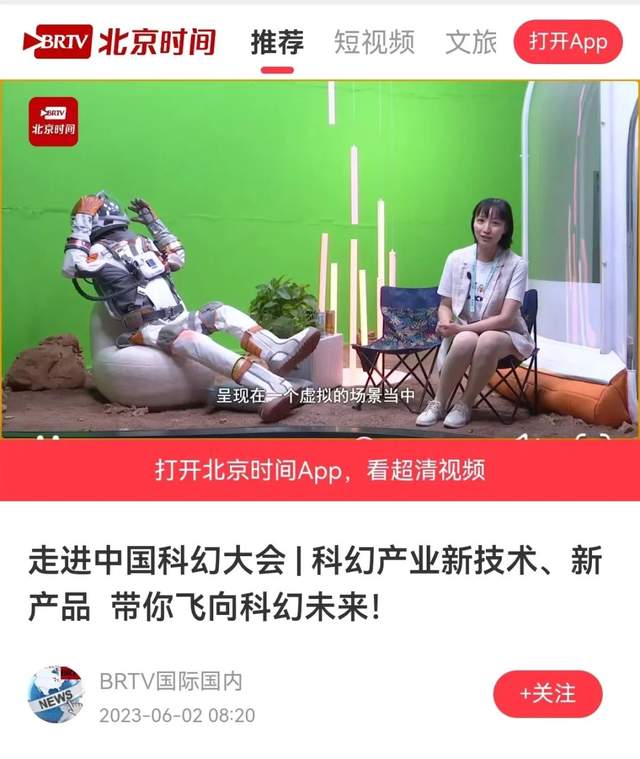Tap the 打开App button
The width and height of the screenshot is (640, 759).
pyautogui.click(x=567, y=42)
